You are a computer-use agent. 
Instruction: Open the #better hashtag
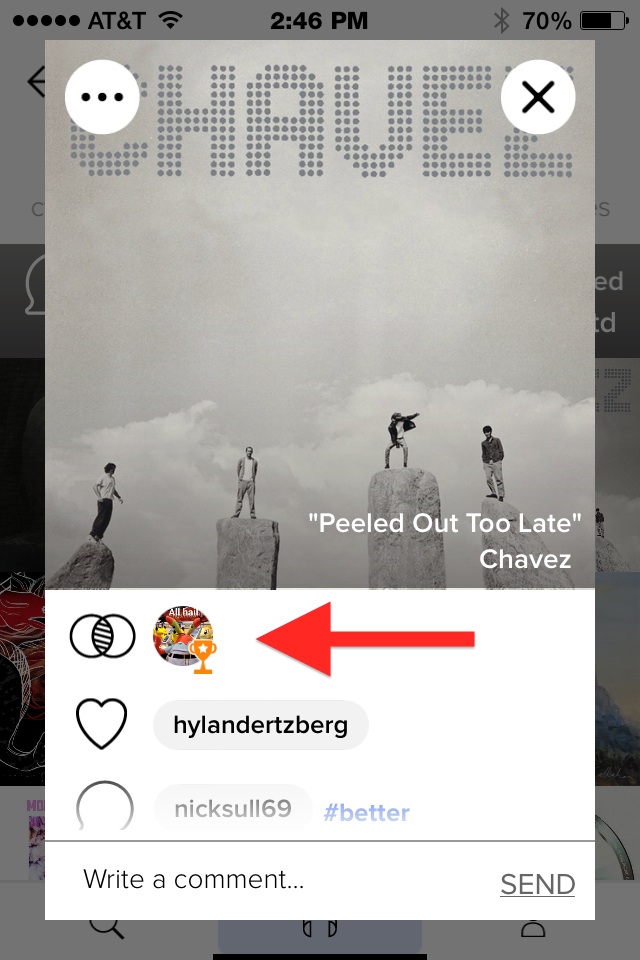point(367,812)
